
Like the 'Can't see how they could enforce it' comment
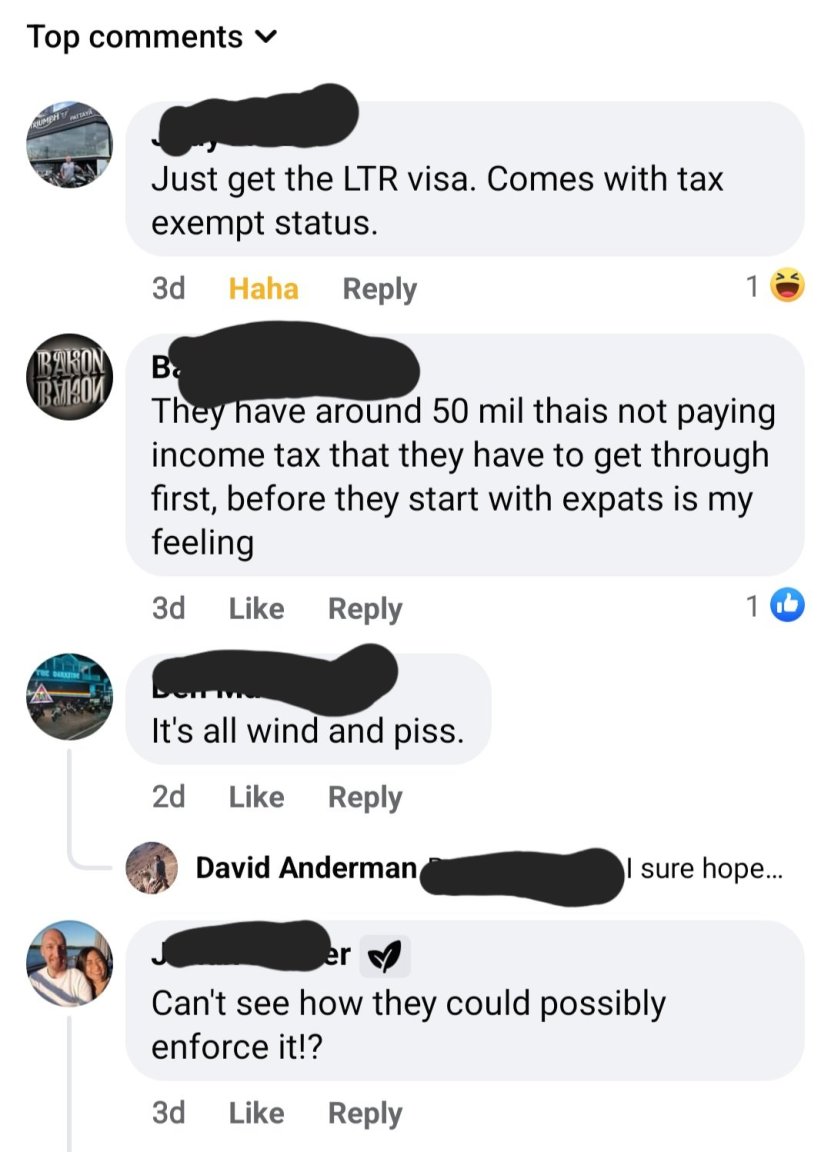(256, 1113)
